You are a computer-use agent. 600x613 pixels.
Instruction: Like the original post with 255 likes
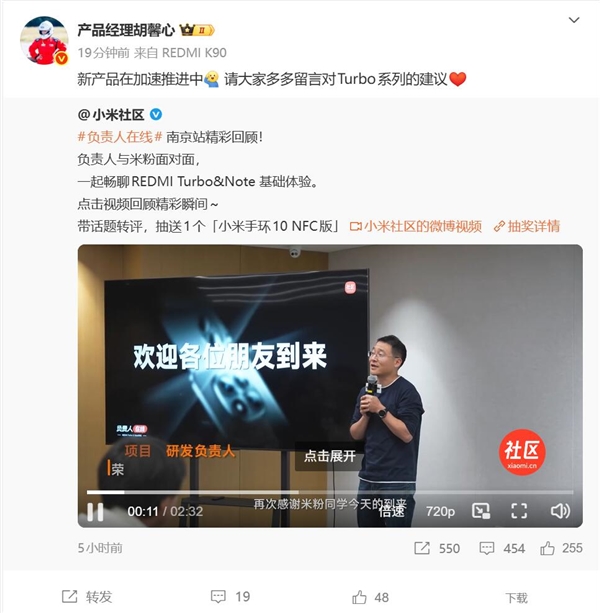(560, 548)
